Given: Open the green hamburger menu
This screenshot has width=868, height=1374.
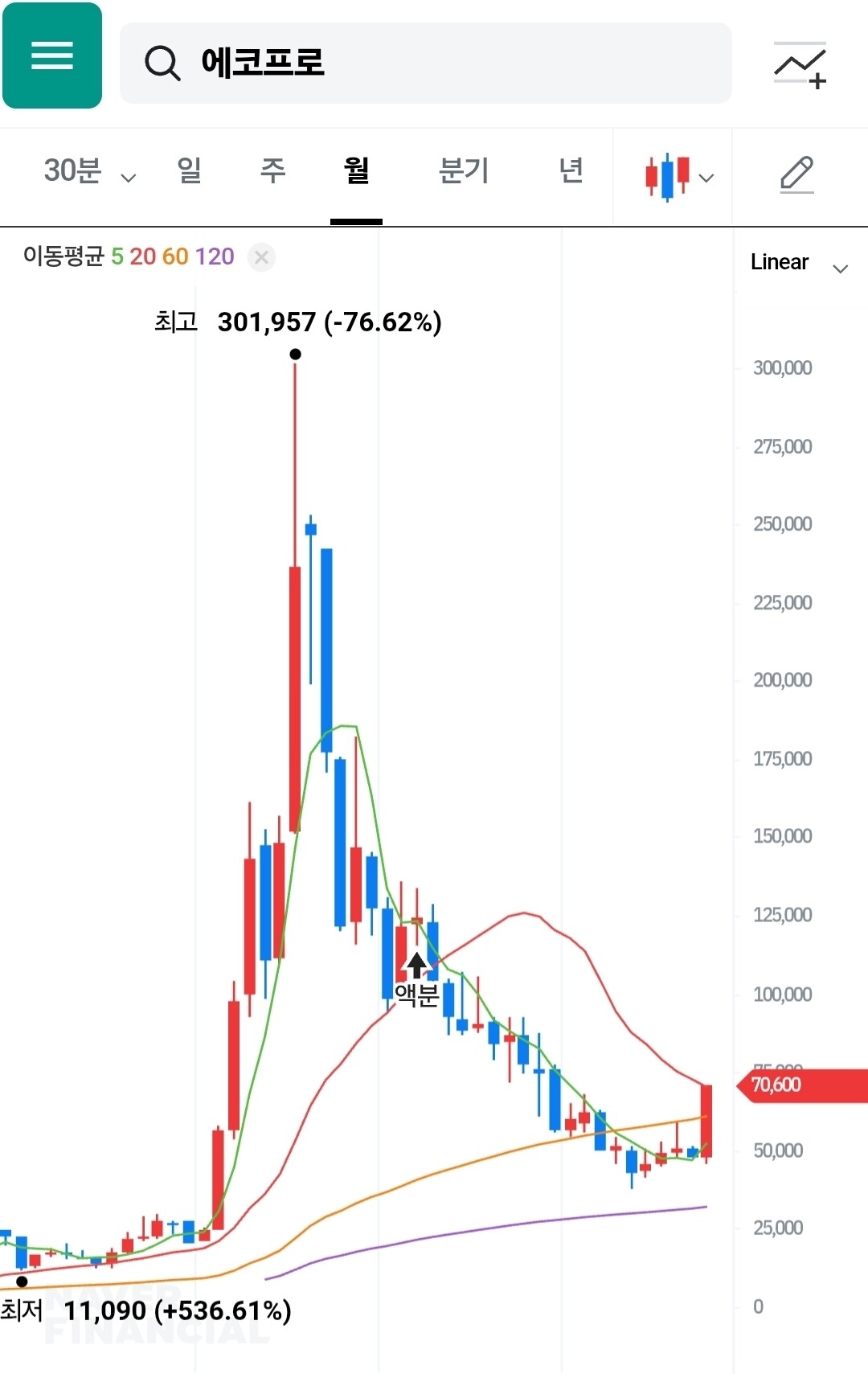Looking at the screenshot, I should 52,55.
